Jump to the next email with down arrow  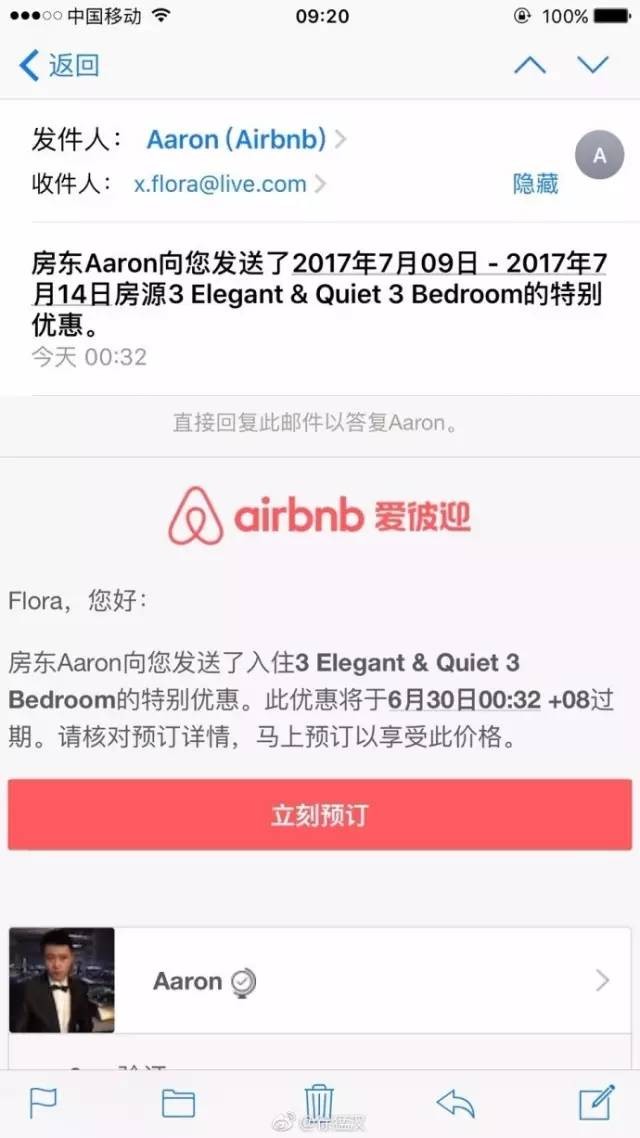pos(593,66)
